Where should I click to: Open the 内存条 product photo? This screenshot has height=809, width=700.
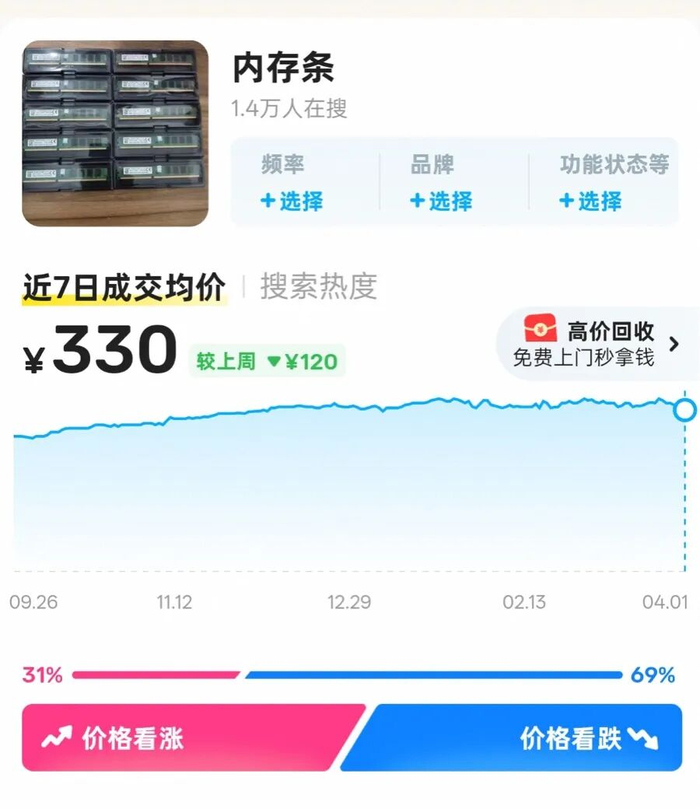click(x=115, y=133)
